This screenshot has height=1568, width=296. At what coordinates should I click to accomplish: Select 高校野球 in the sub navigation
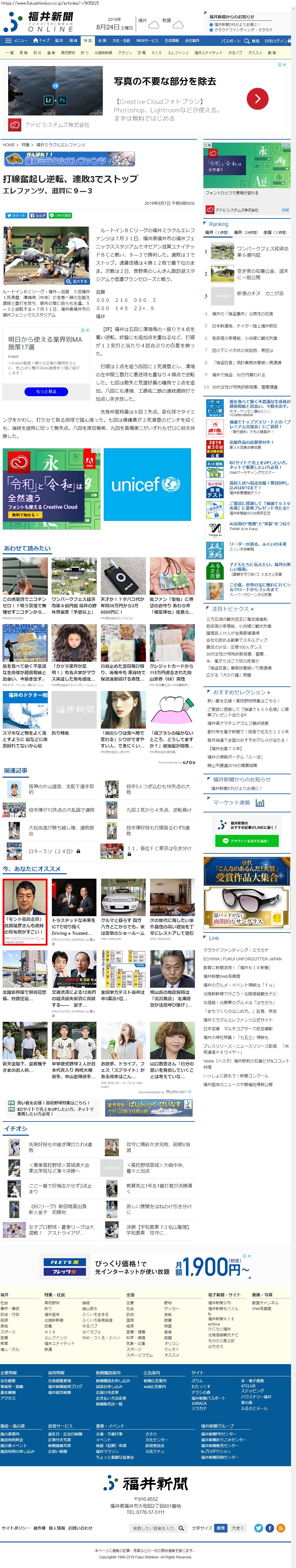coord(68,53)
